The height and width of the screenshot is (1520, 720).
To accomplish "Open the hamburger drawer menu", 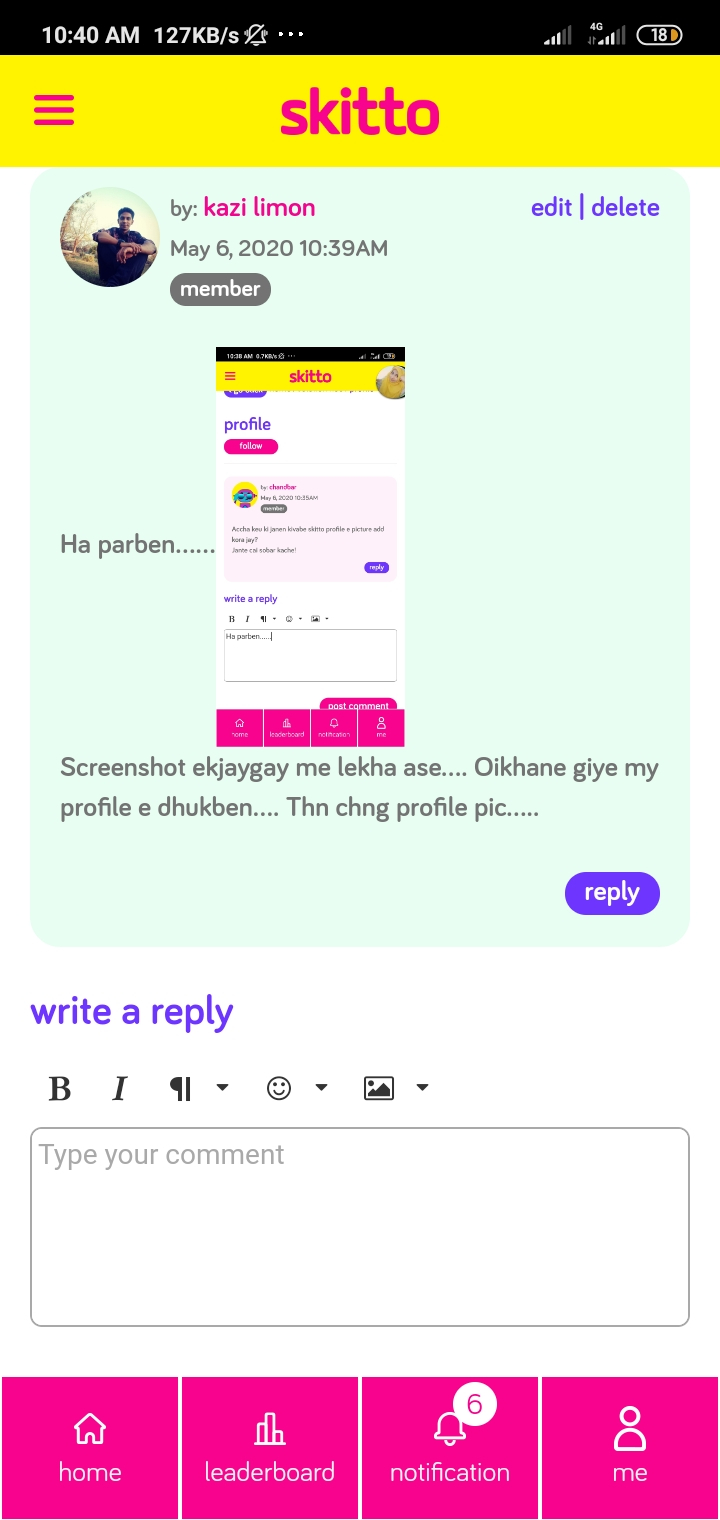I will tap(54, 110).
